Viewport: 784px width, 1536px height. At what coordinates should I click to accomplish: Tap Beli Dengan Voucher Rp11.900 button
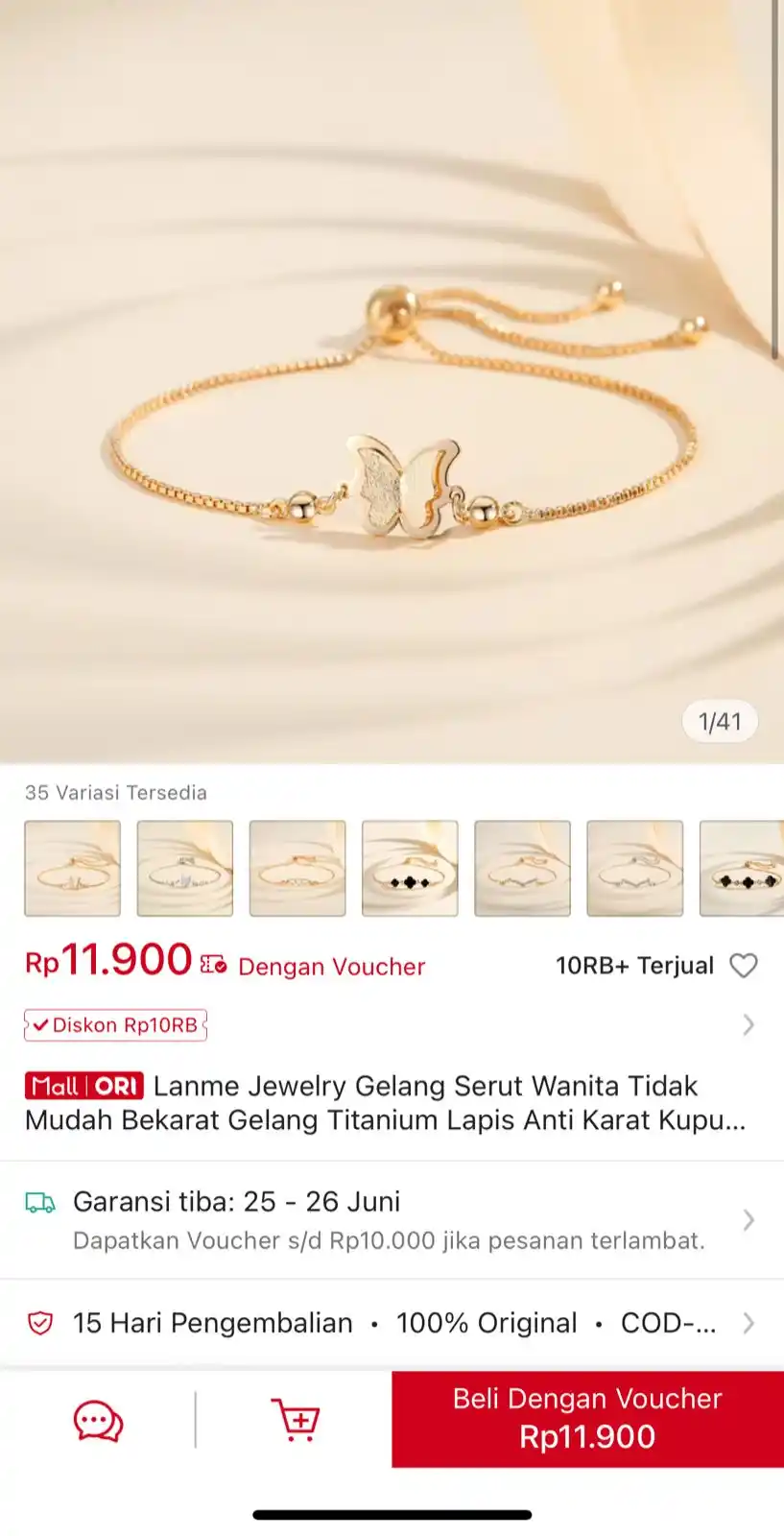click(x=587, y=1419)
